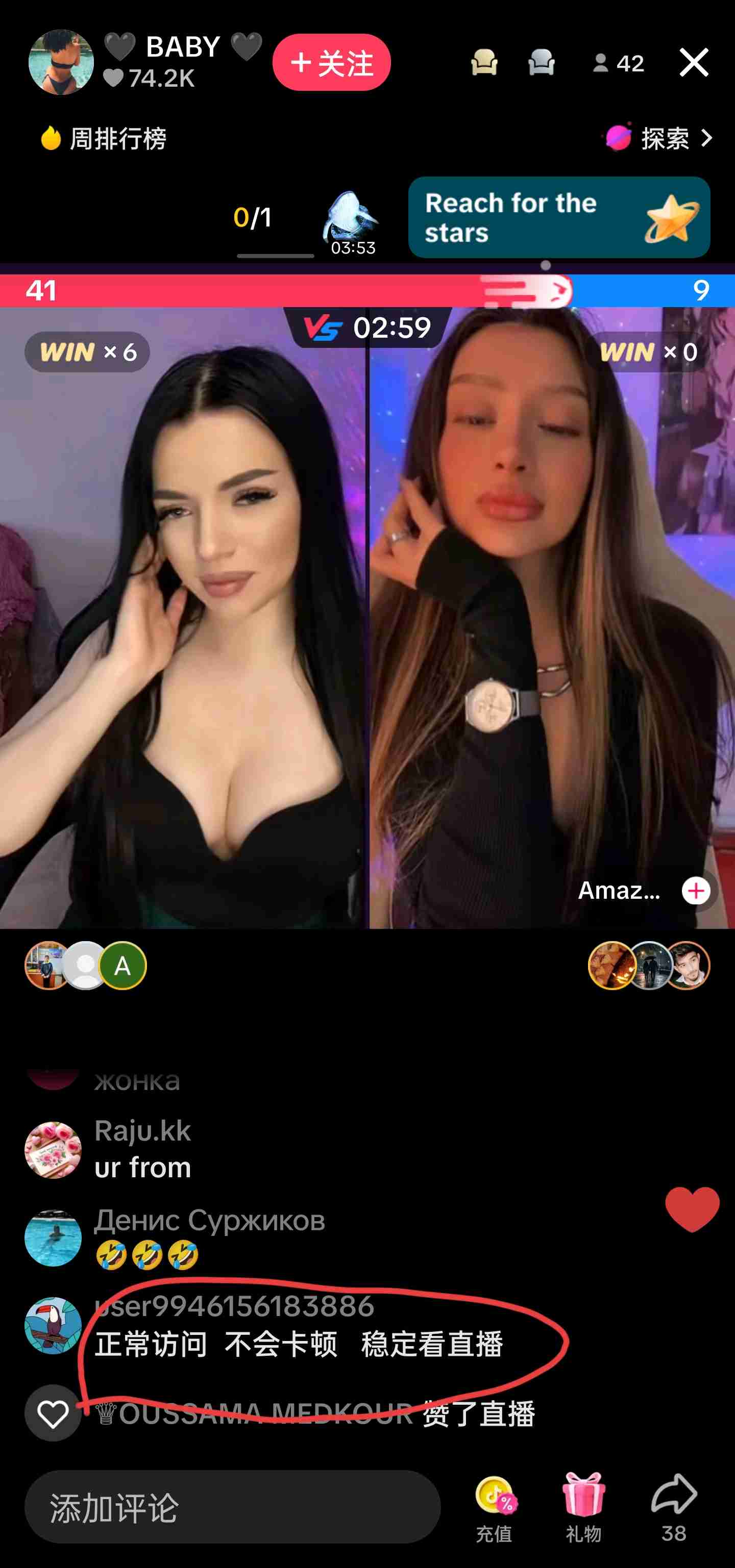
Task: Open the 礼物 gift panel
Action: (583, 1507)
